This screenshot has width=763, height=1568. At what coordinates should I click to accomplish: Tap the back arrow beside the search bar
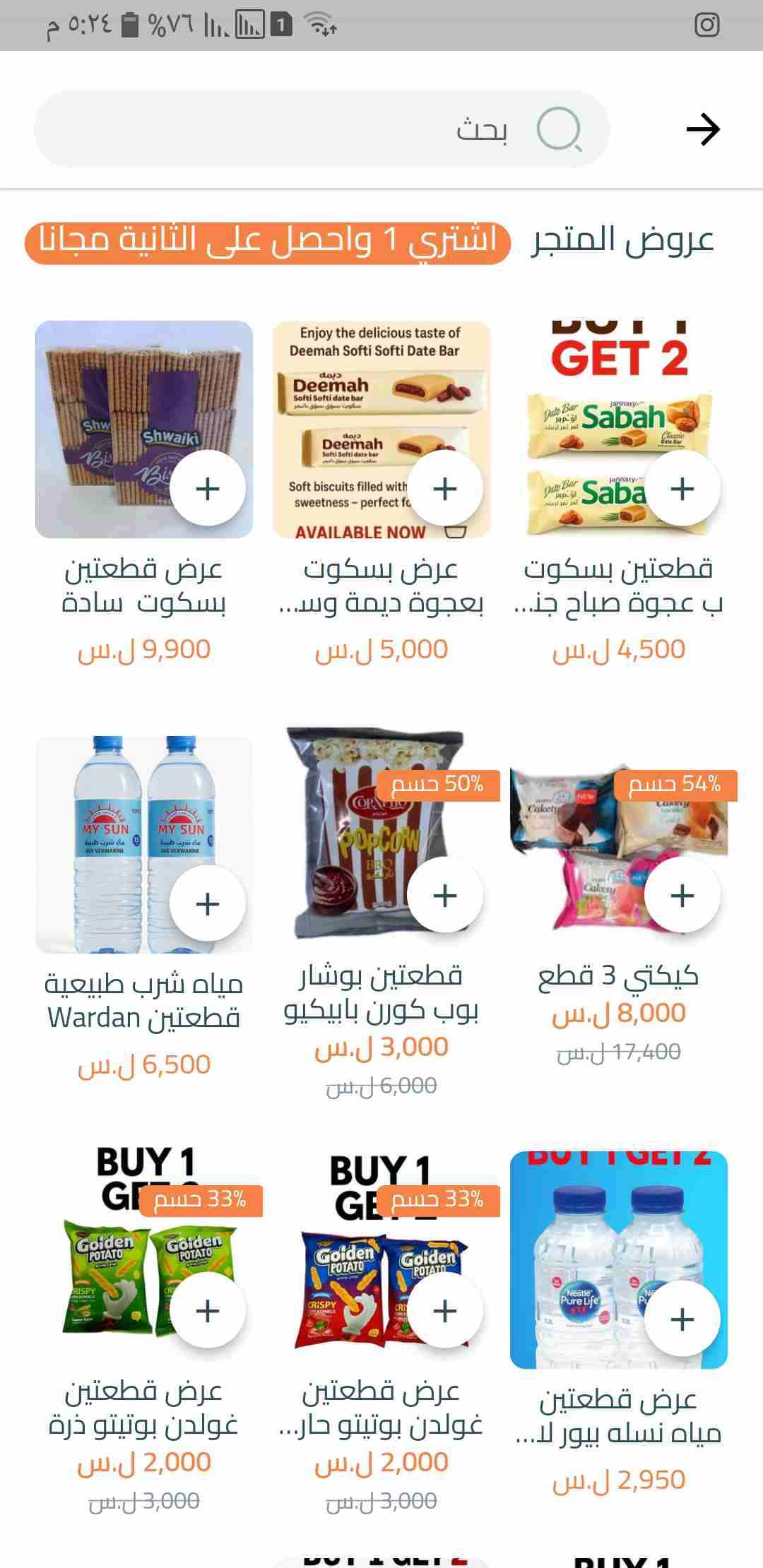tap(702, 129)
